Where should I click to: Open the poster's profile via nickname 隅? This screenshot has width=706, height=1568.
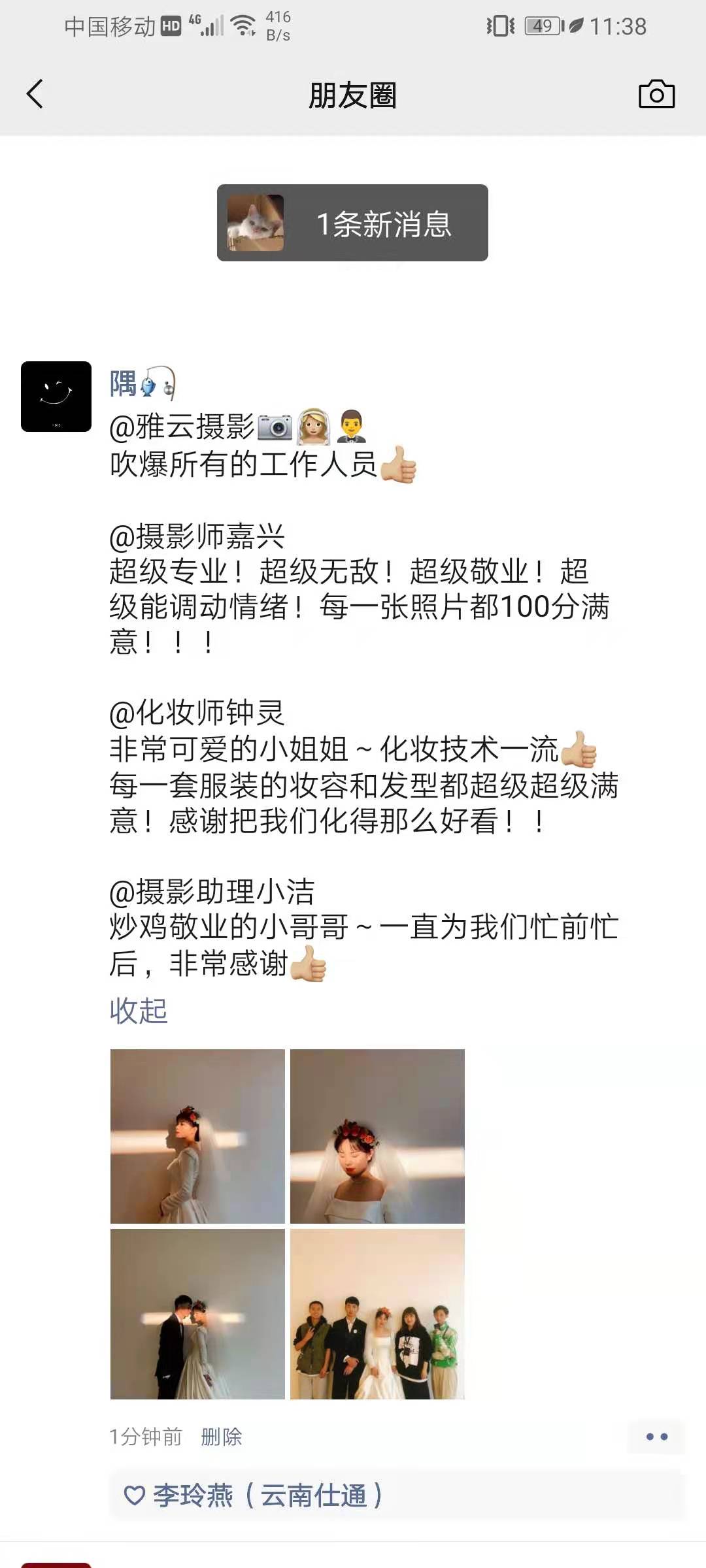(123, 384)
